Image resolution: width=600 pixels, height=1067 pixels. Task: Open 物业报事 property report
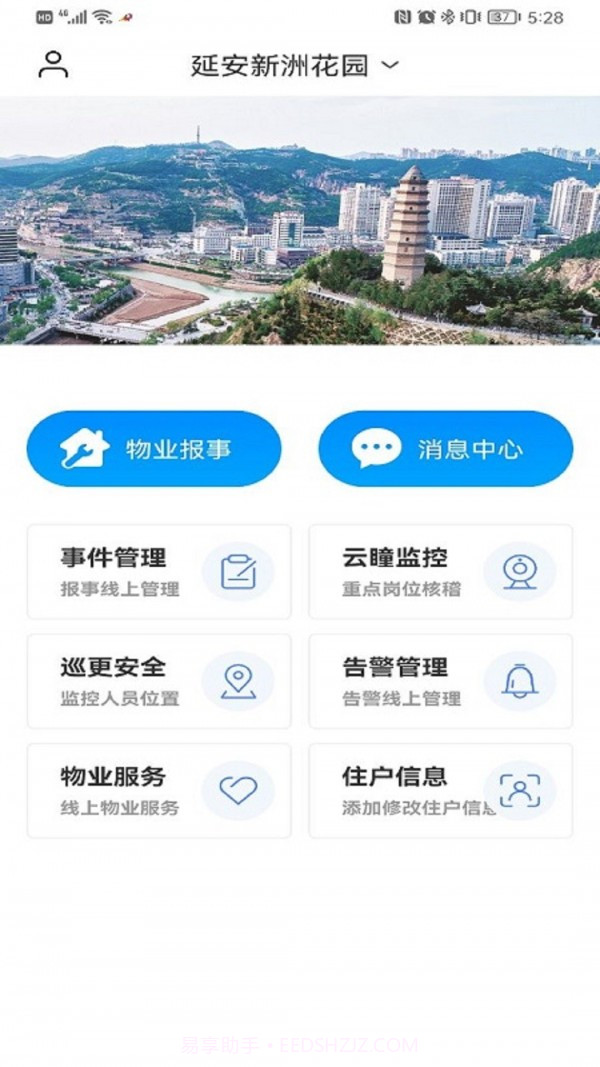(x=154, y=449)
